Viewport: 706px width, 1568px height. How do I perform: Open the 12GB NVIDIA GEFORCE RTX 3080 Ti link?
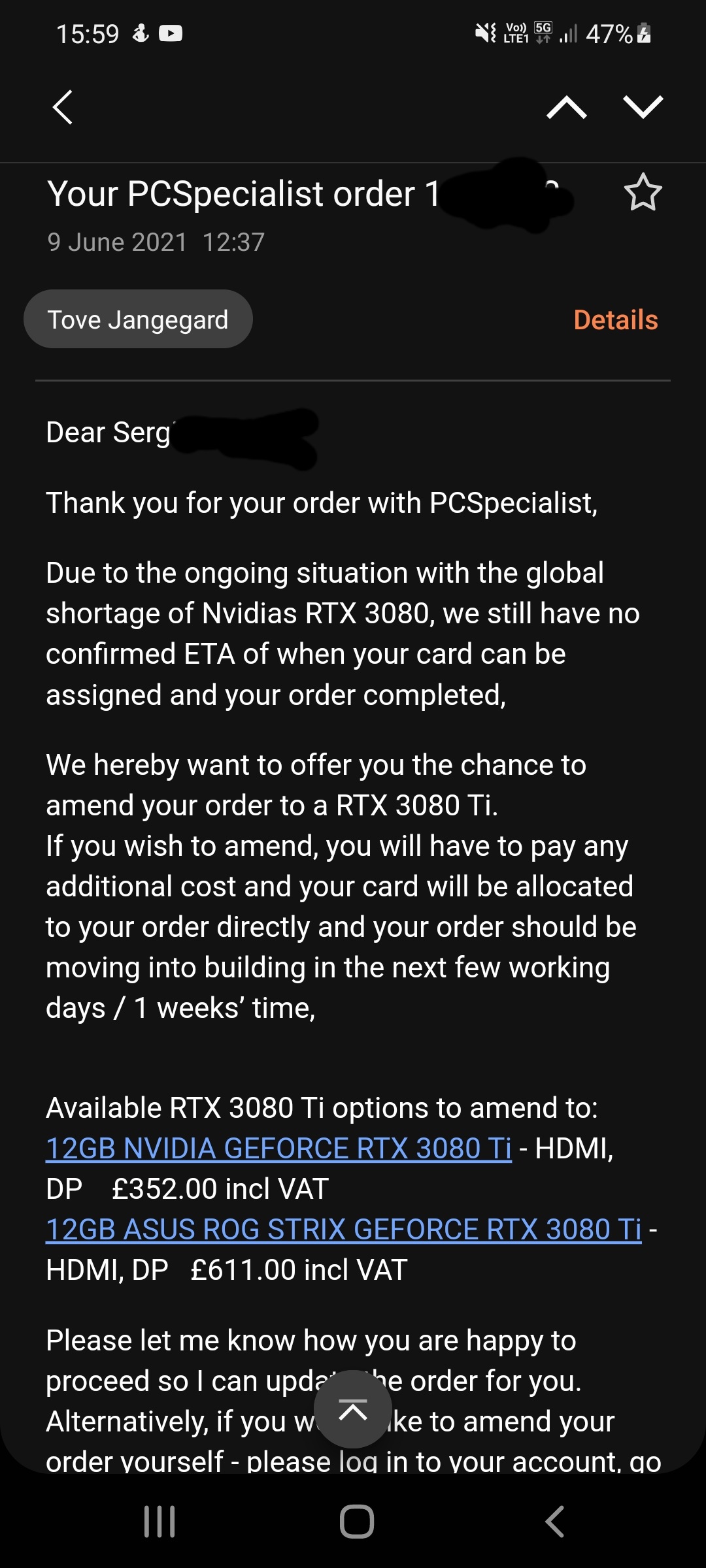(x=278, y=1149)
